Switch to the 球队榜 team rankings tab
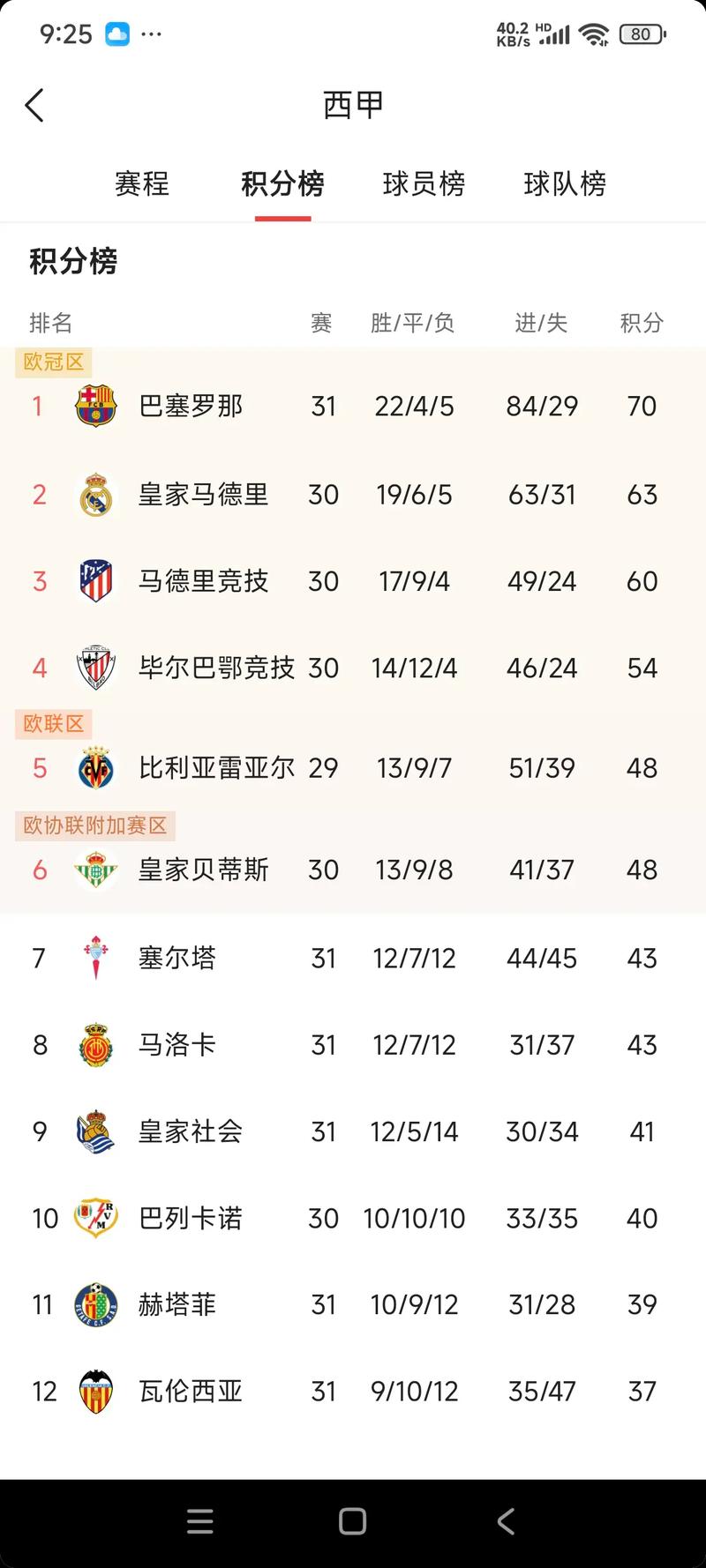This screenshot has height=1568, width=706. pos(564,184)
